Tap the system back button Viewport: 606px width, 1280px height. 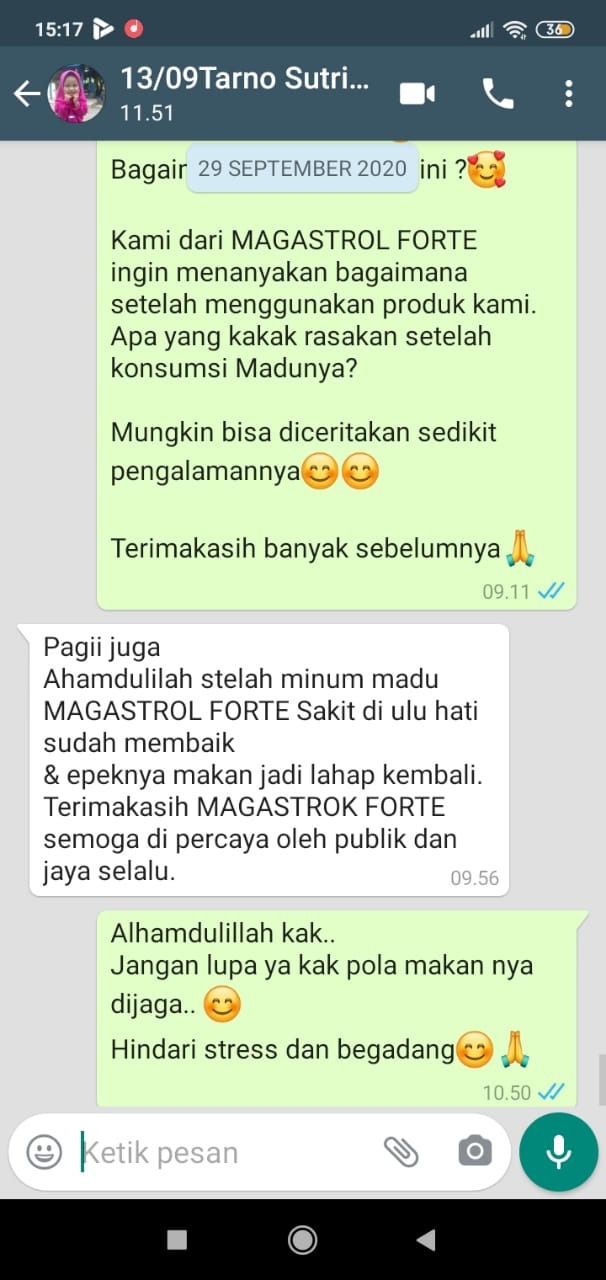[x=426, y=1240]
